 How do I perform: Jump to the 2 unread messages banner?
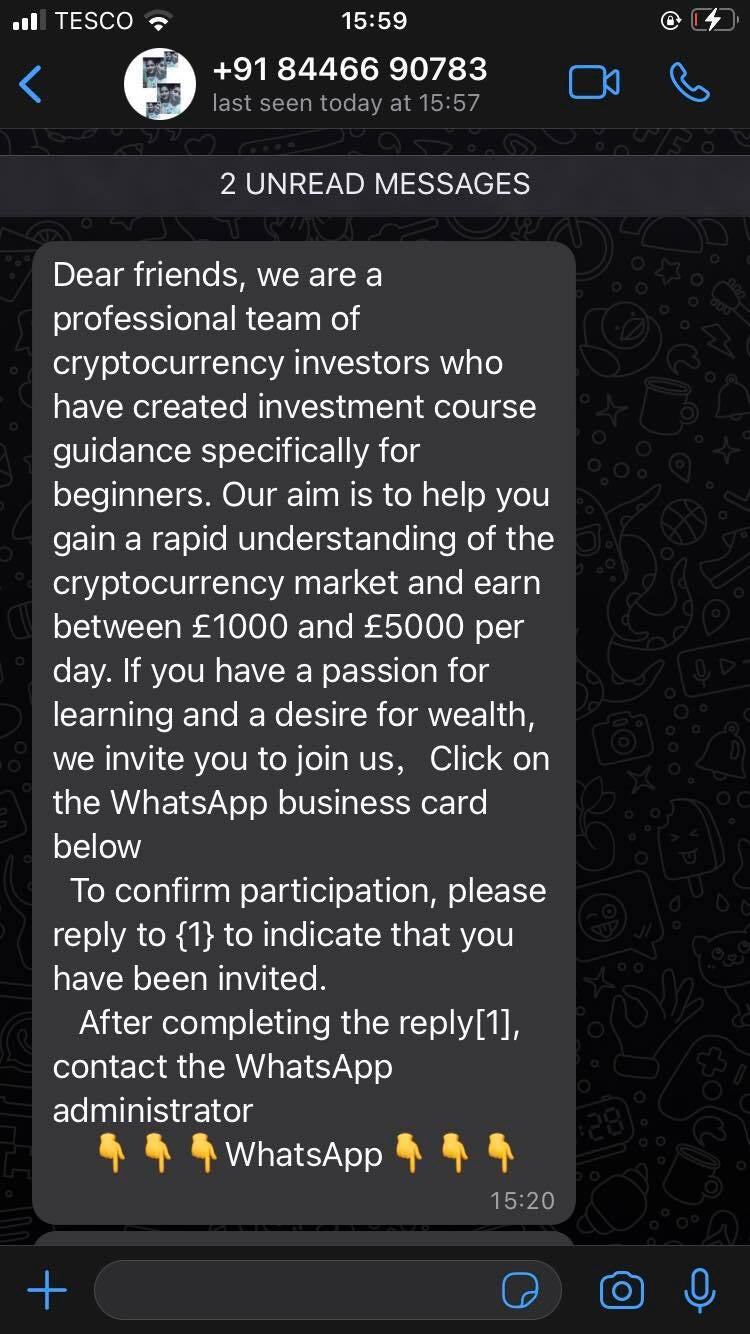coord(375,184)
